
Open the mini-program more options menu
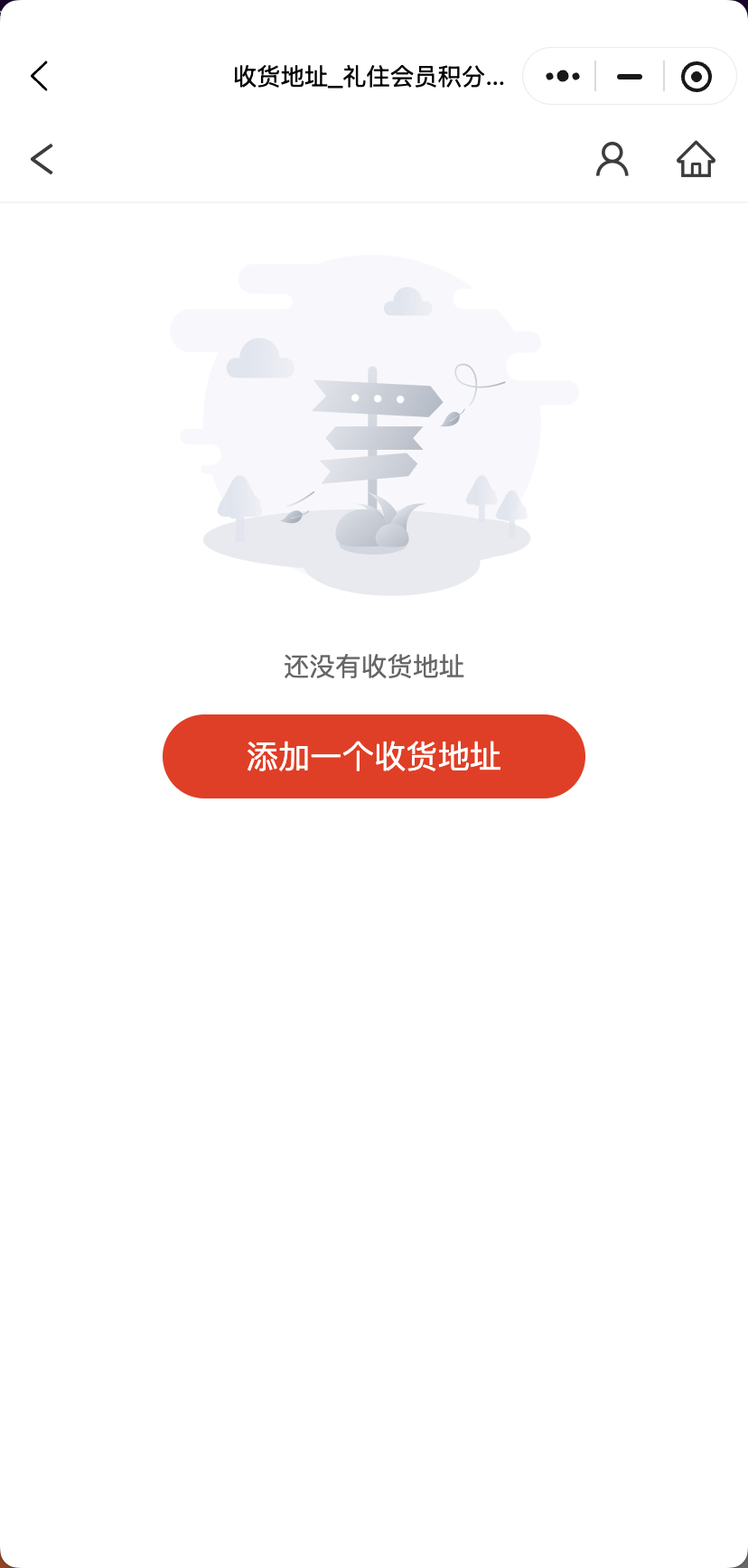point(561,76)
